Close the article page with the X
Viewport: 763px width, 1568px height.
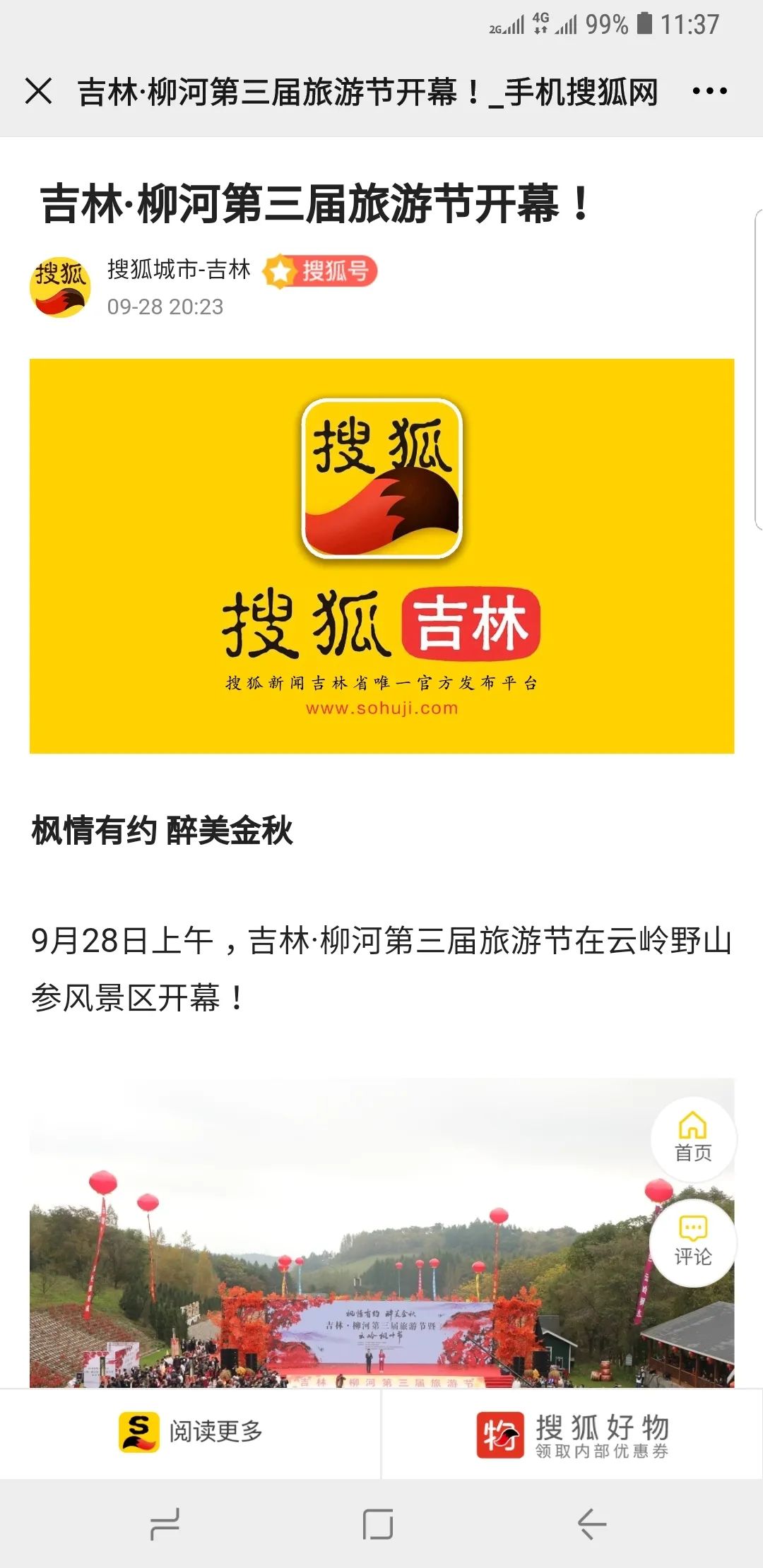pos(38,91)
